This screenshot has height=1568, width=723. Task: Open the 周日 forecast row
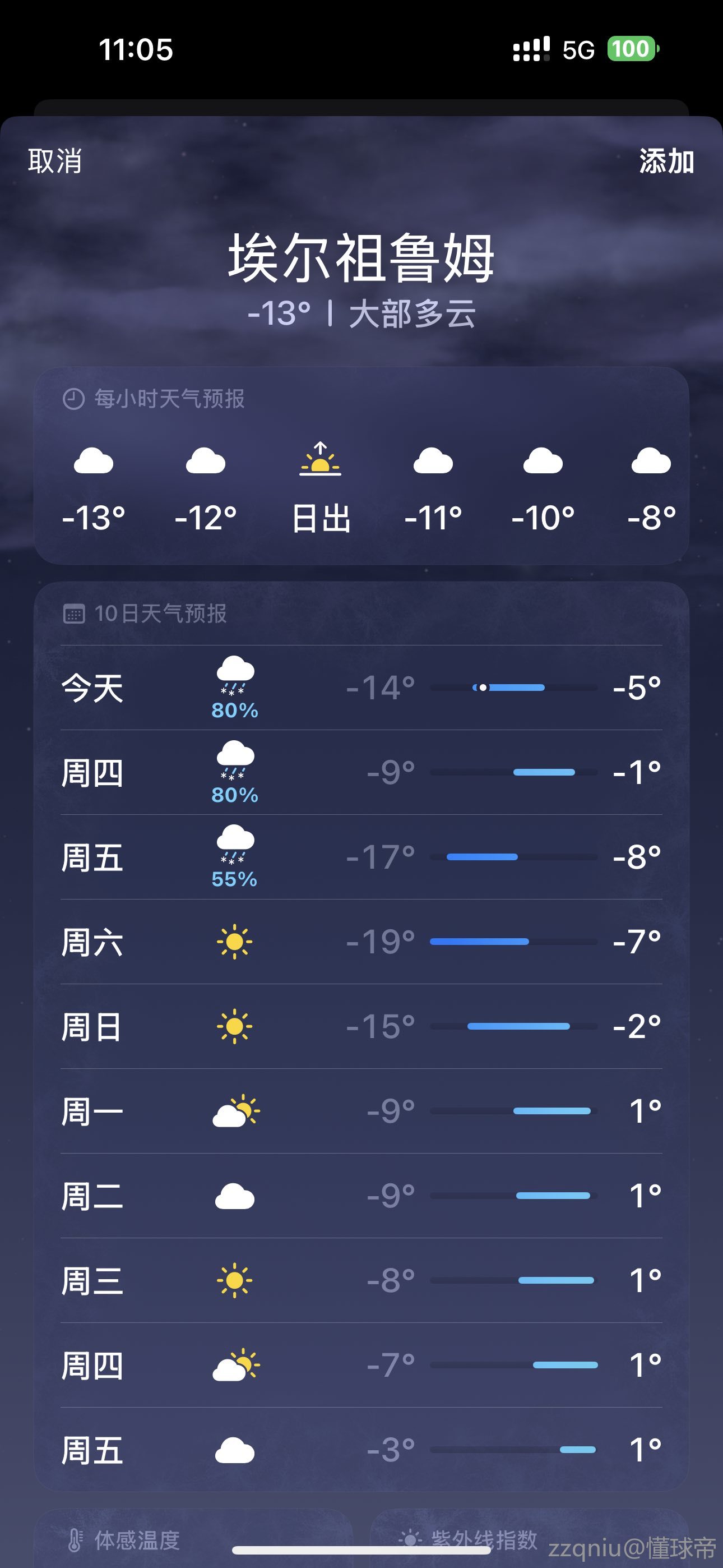(x=361, y=1026)
